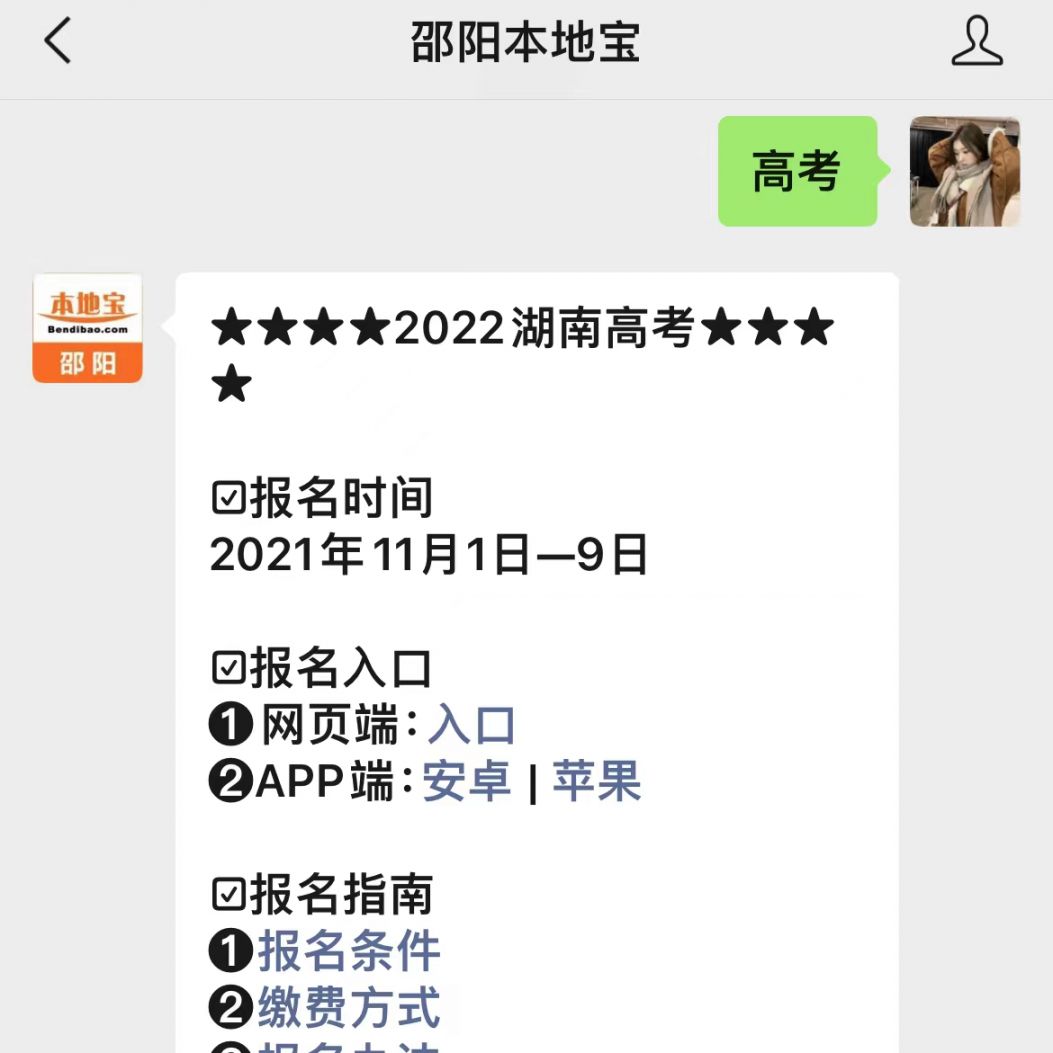The height and width of the screenshot is (1053, 1053).
Task: Tap the 本地宝 邵阳 avatar
Action: pyautogui.click(x=88, y=328)
